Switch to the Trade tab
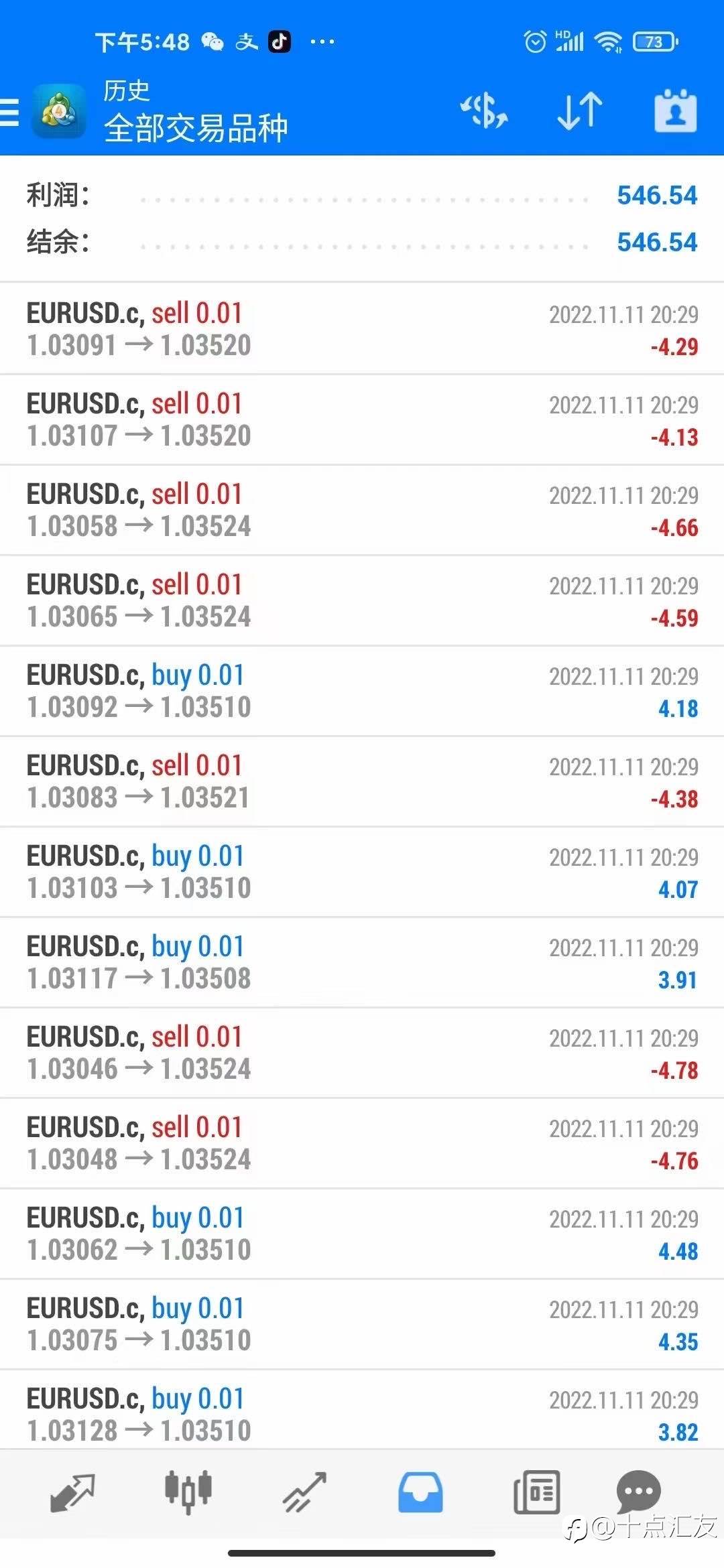This screenshot has width=724, height=1568. tap(304, 1493)
